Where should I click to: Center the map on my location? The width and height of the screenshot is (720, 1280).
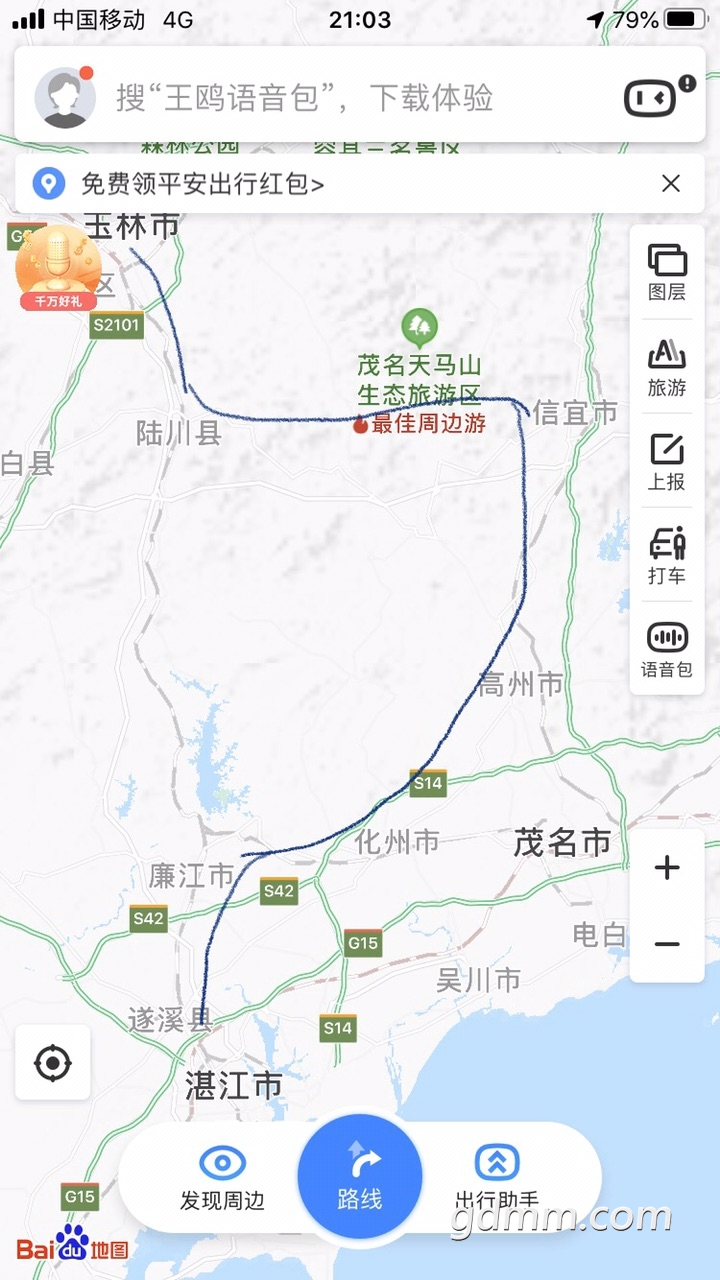53,1062
